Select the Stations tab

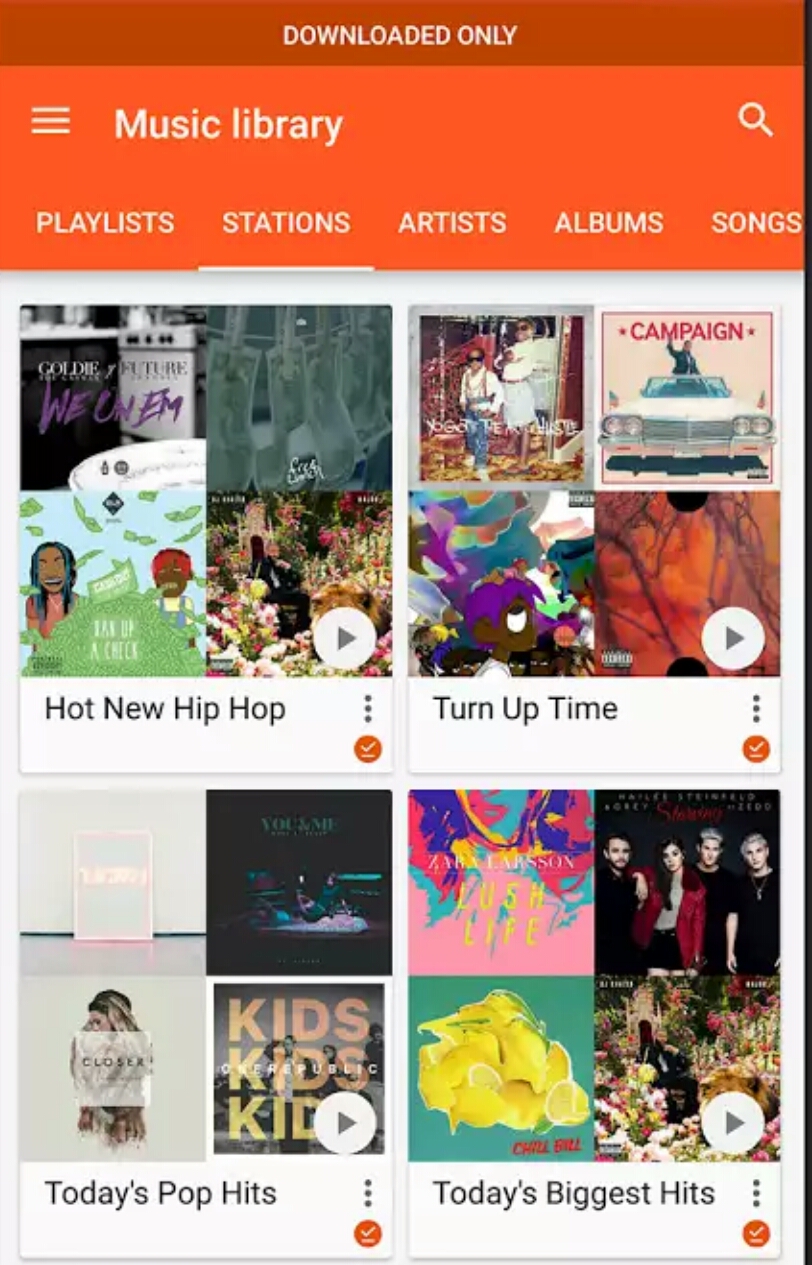click(x=286, y=222)
